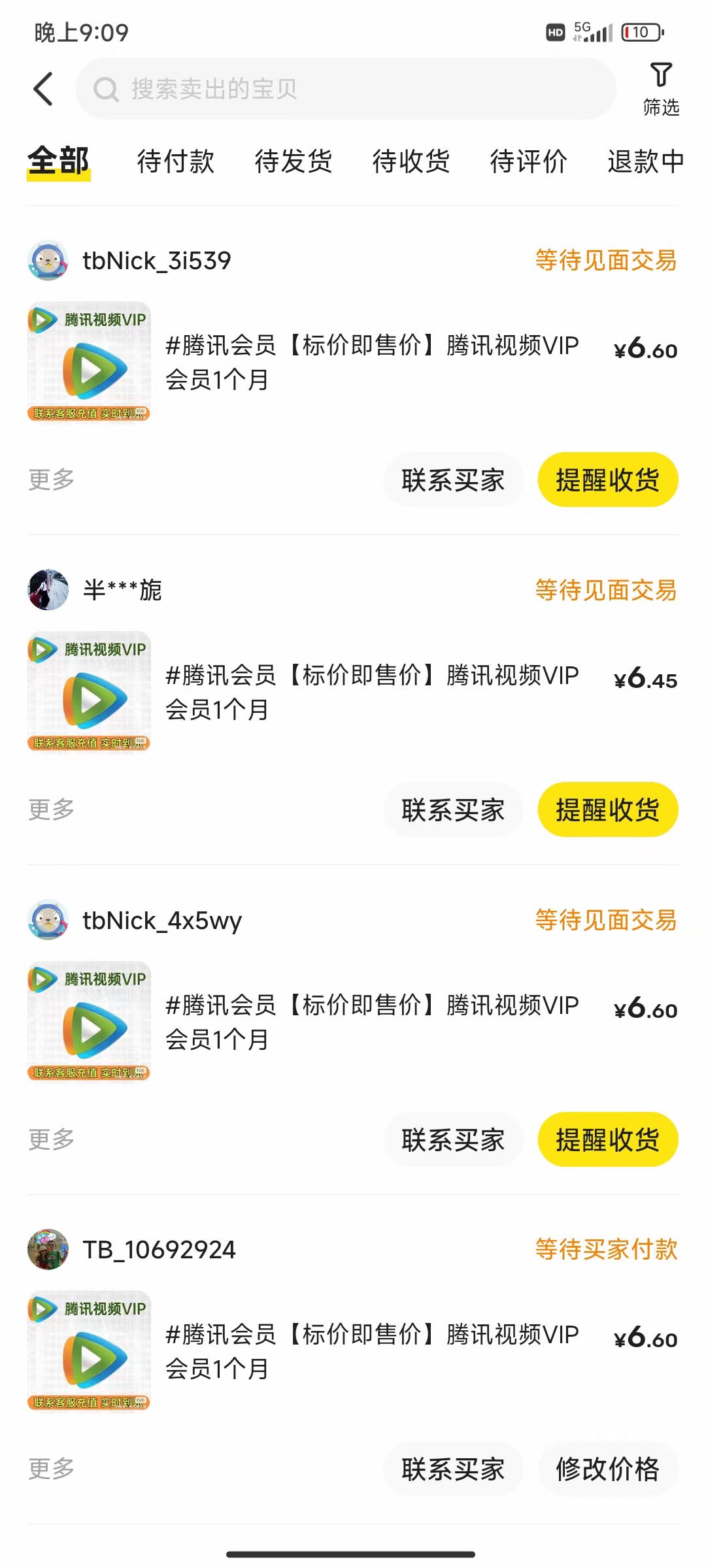Viewport: 706px width, 1568px height.
Task: Open the 待收货 tab
Action: coord(411,163)
